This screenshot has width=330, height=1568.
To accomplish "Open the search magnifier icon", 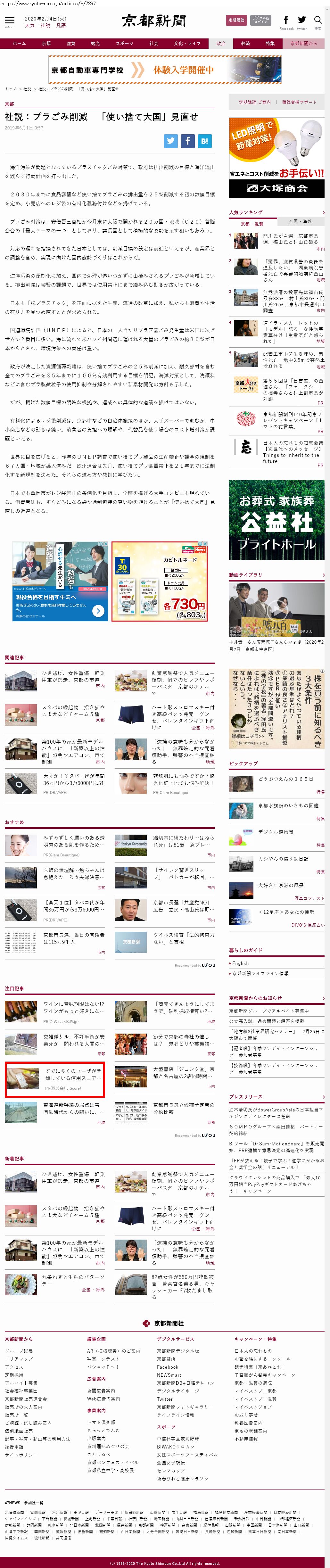I will click(318, 21).
